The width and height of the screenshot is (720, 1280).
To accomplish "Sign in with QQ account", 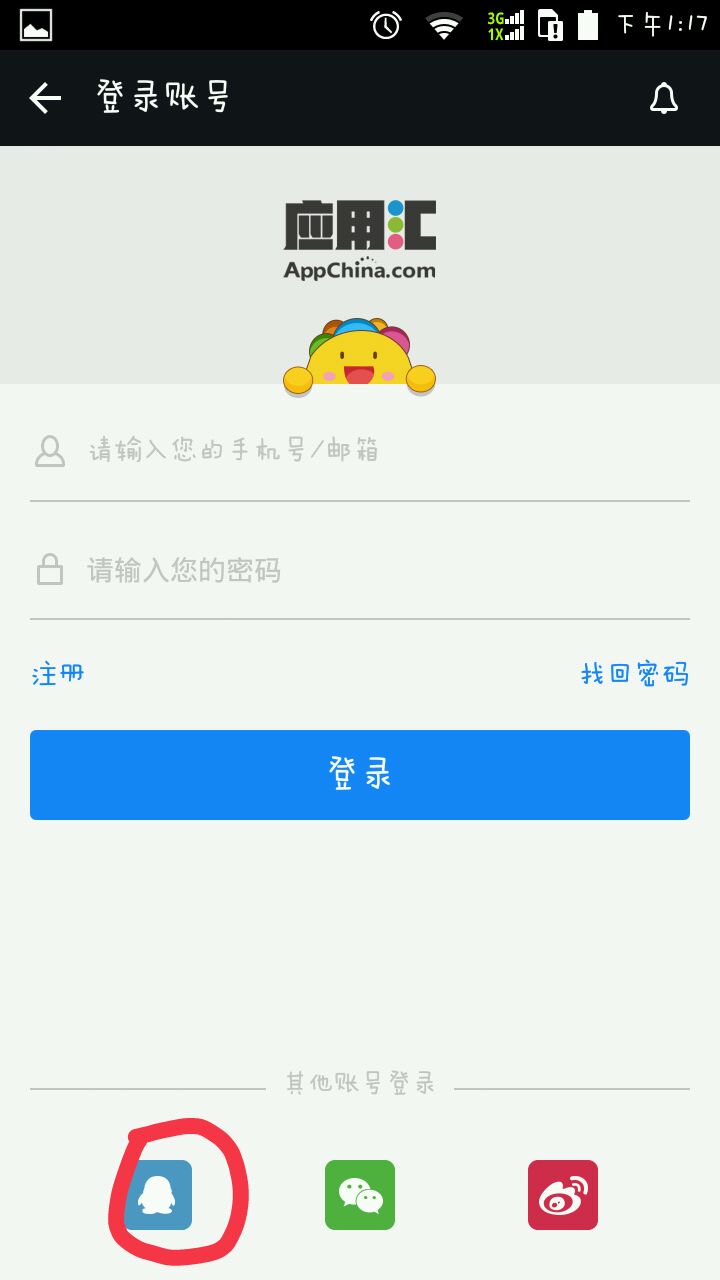I will 158,1194.
